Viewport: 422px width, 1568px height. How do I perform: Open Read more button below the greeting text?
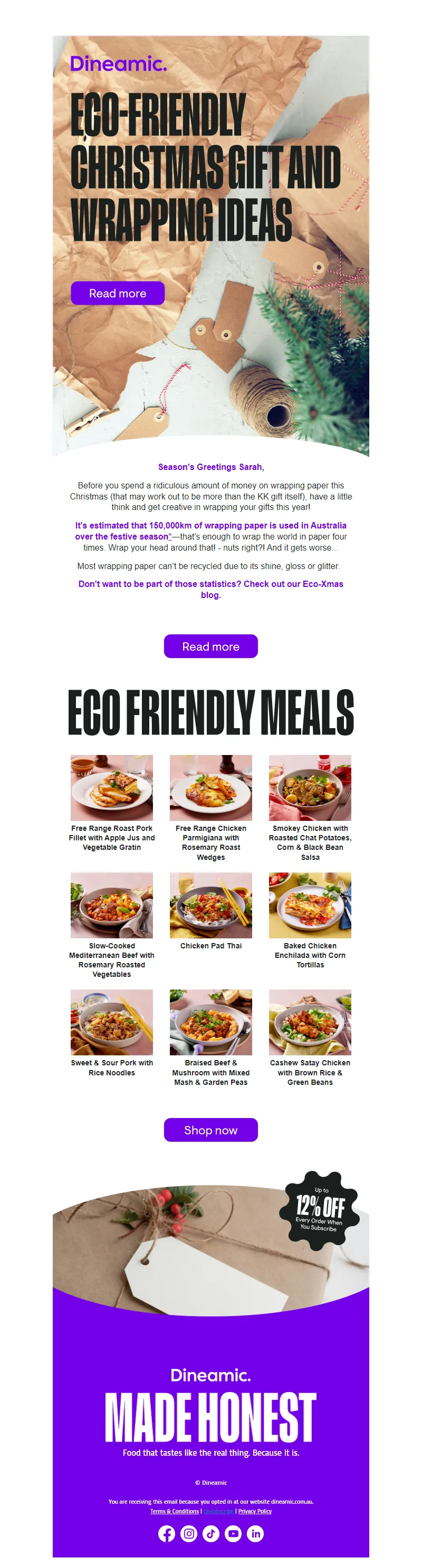click(x=210, y=646)
